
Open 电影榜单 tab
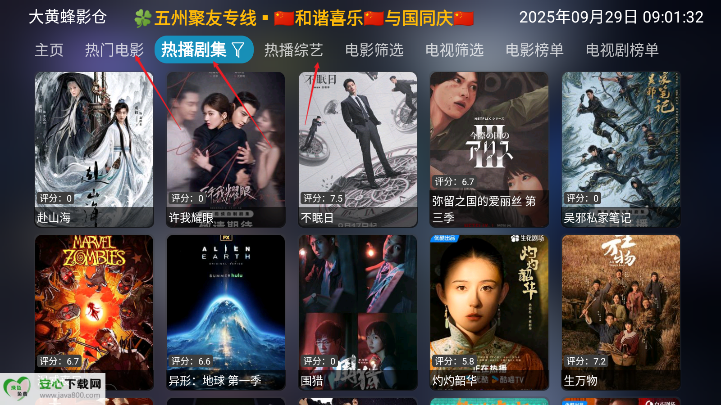[534, 50]
